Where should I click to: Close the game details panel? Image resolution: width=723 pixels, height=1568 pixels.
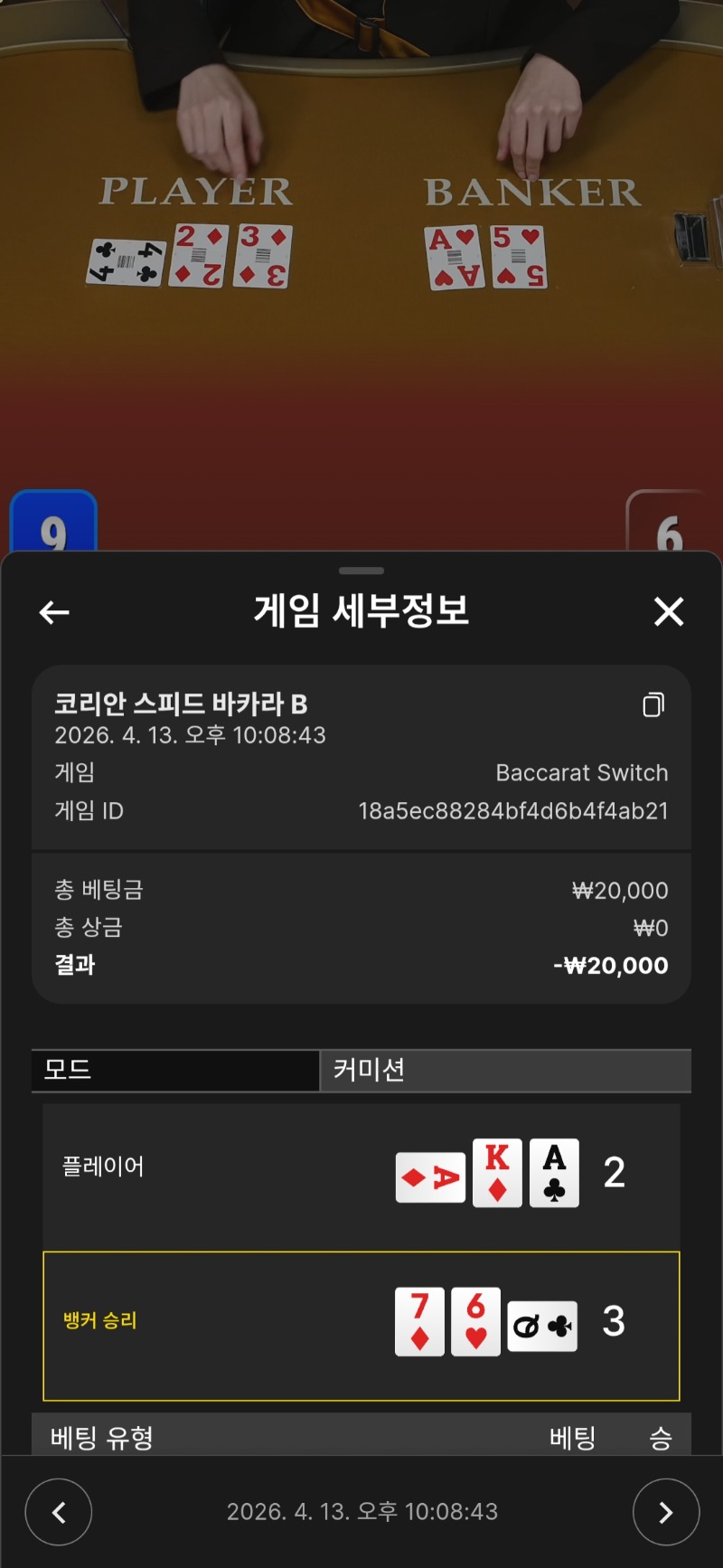point(669,612)
